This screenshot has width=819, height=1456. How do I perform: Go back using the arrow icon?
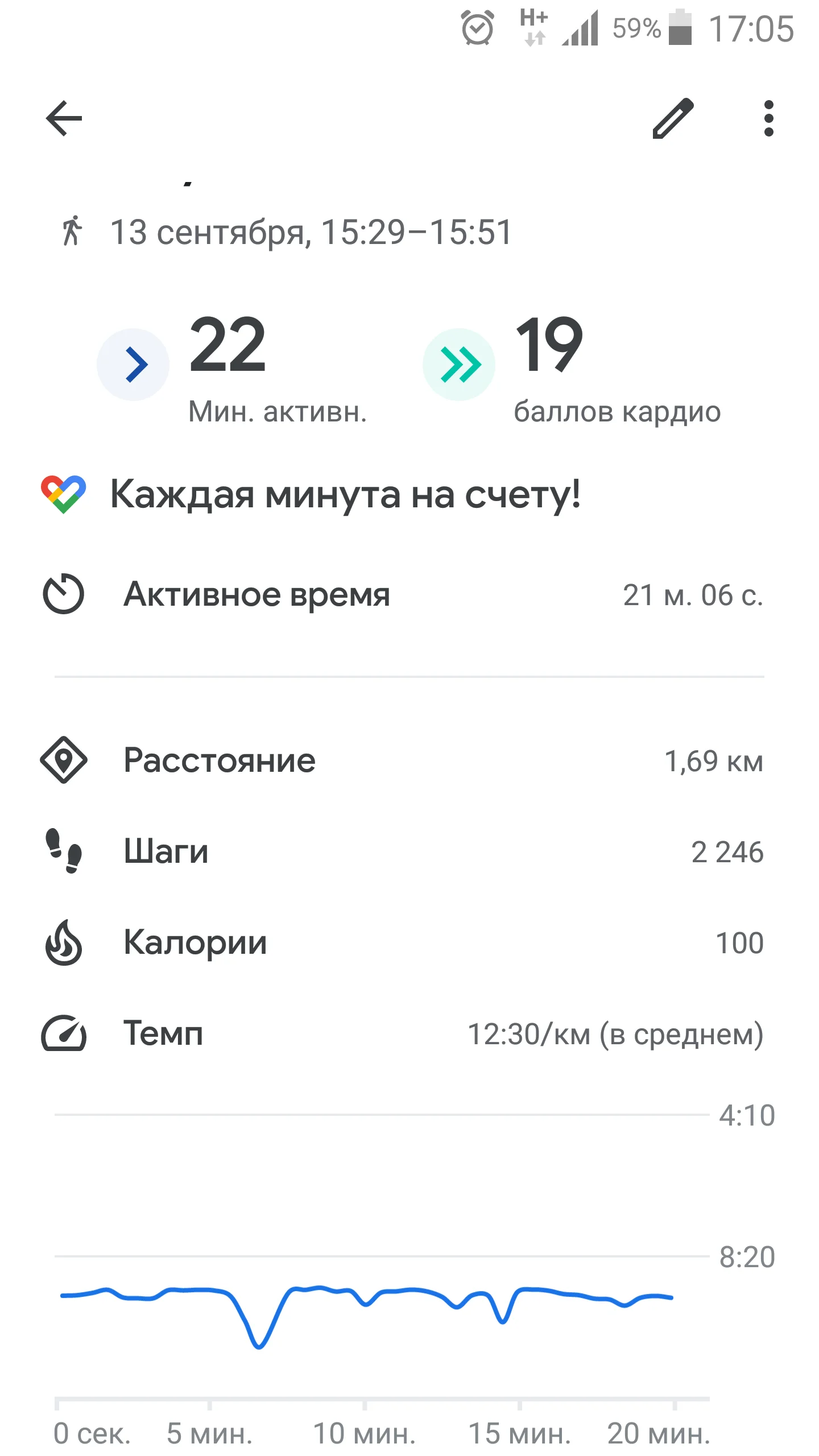[x=64, y=118]
